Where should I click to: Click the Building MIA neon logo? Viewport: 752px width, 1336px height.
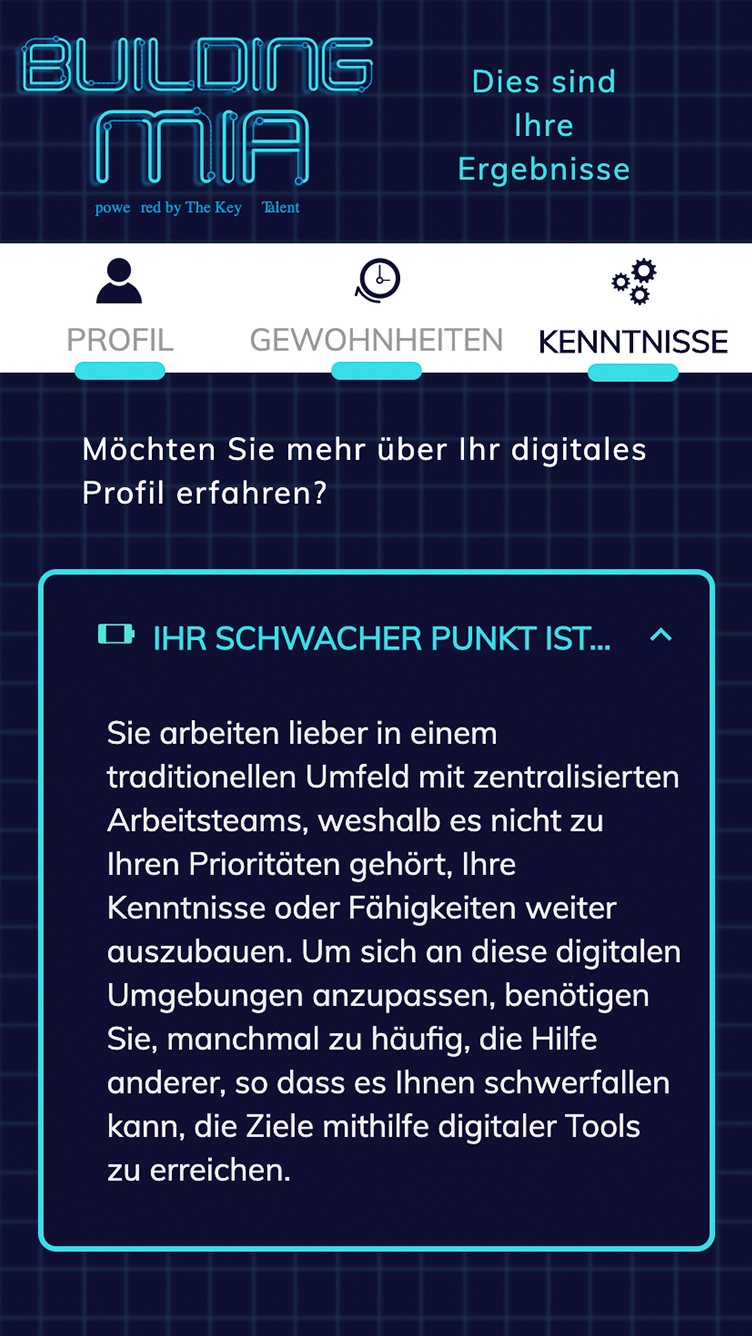tap(196, 110)
